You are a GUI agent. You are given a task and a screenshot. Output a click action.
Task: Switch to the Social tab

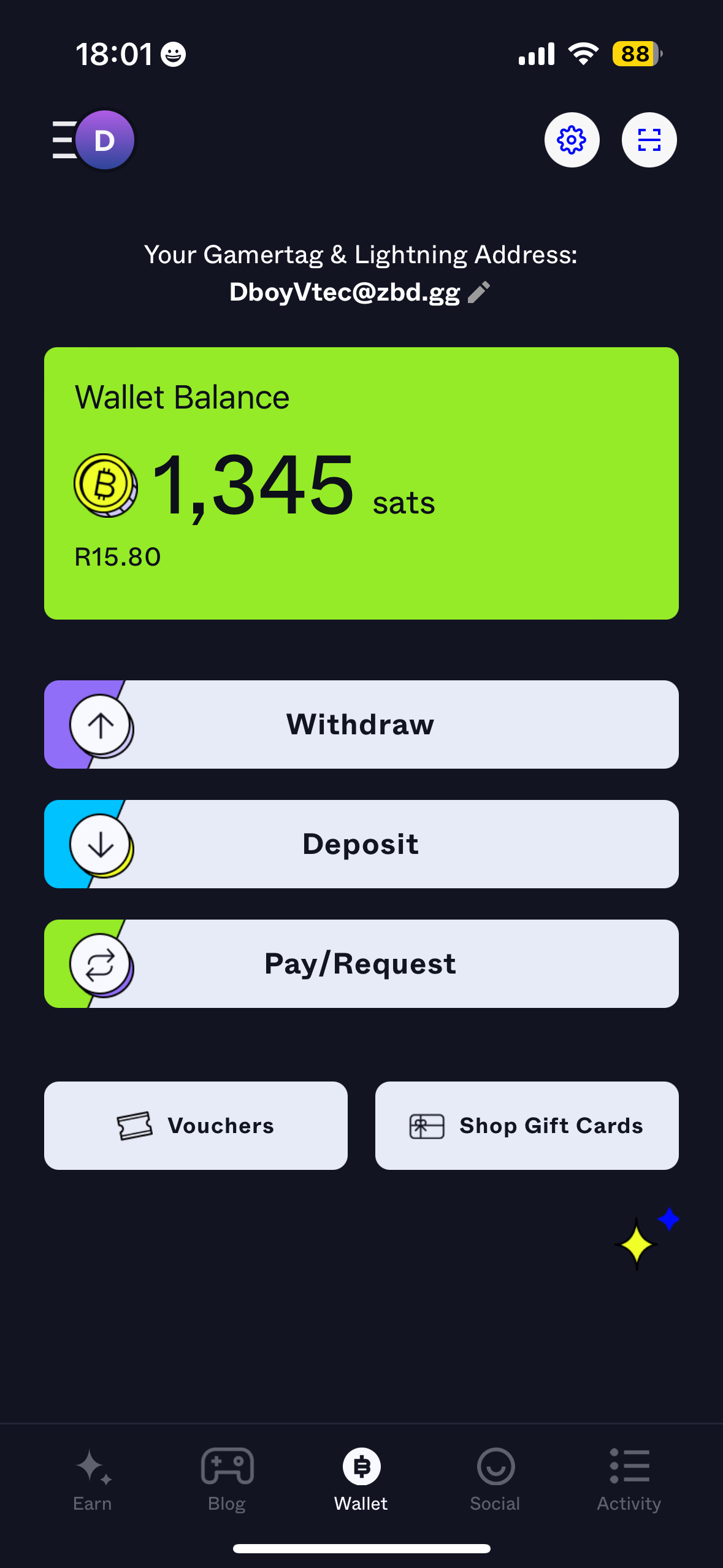pos(495,1480)
